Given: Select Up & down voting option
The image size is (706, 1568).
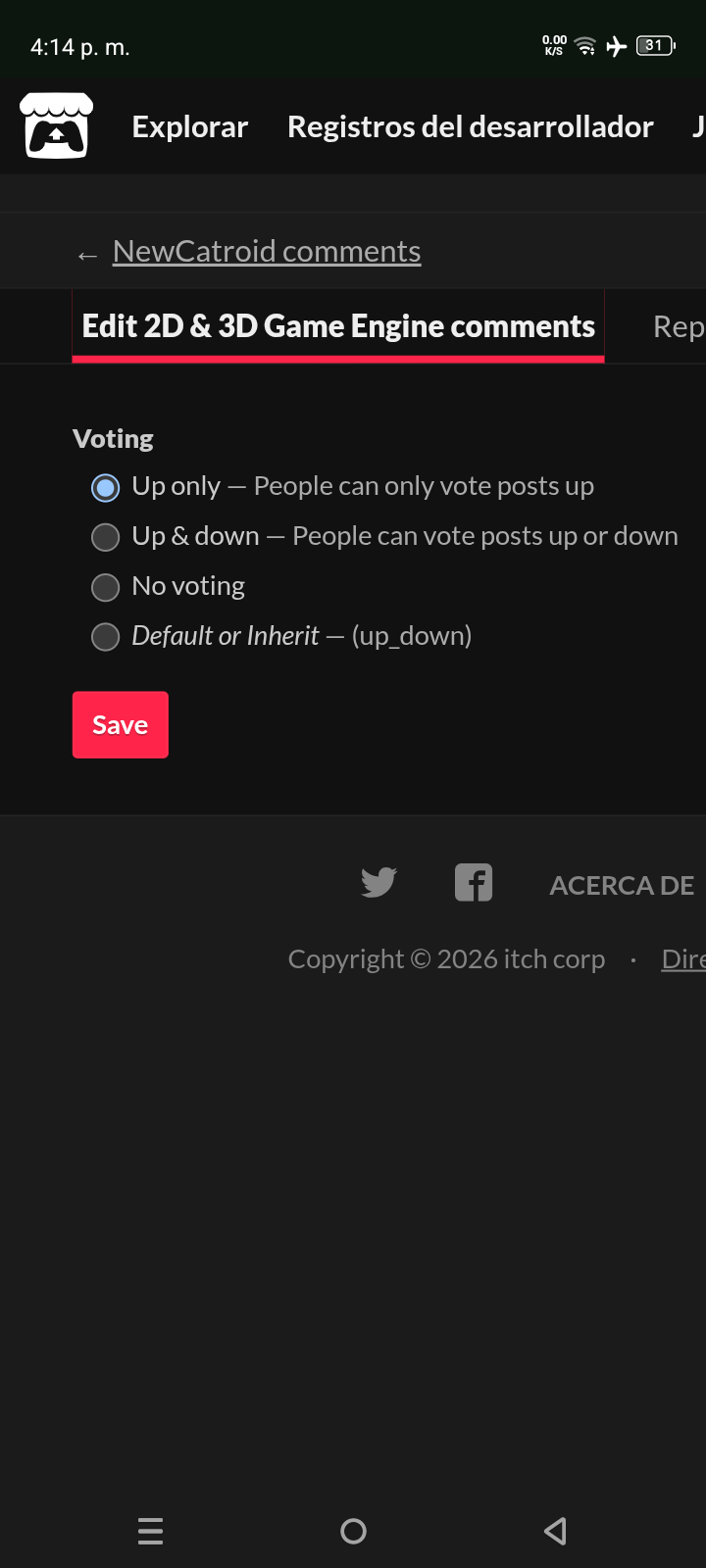Looking at the screenshot, I should pyautogui.click(x=105, y=537).
